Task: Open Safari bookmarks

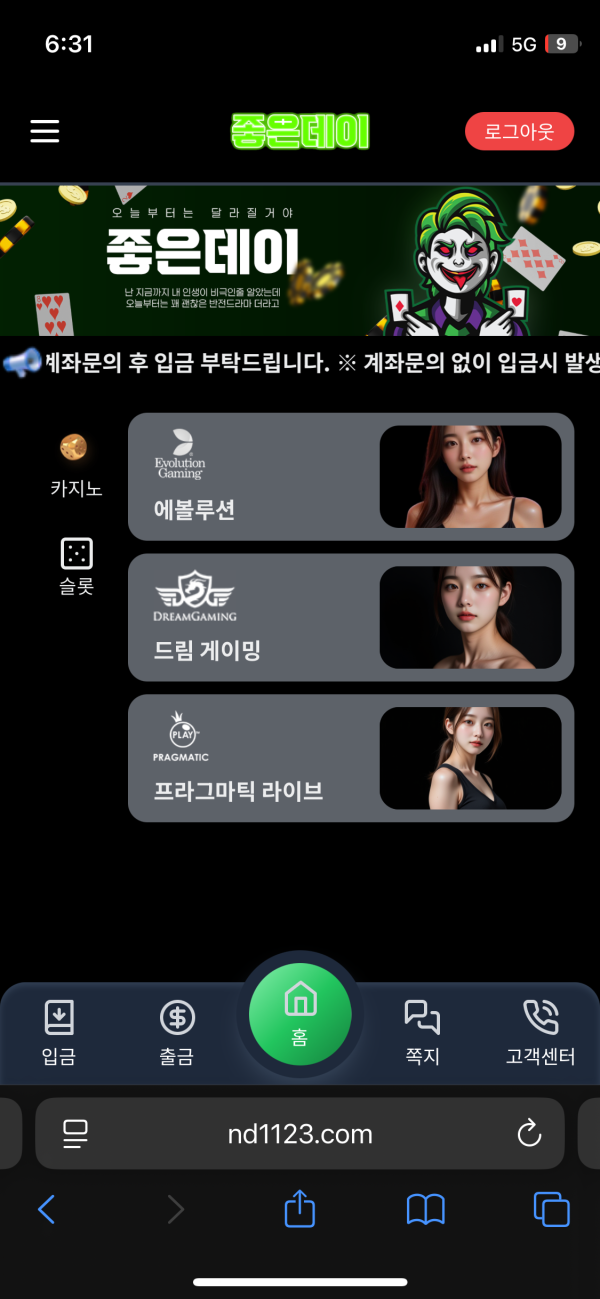Action: pos(425,1210)
